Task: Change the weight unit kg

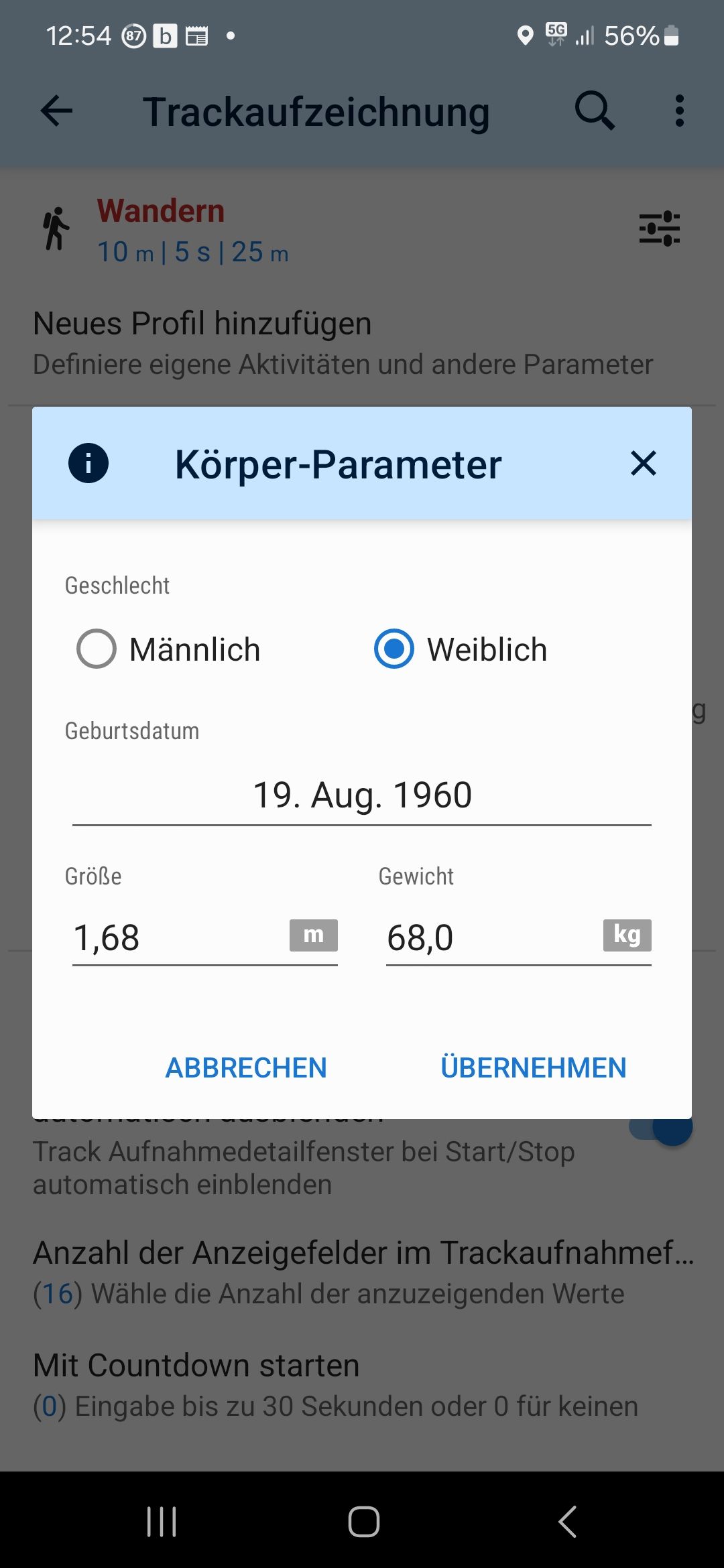Action: coord(627,935)
